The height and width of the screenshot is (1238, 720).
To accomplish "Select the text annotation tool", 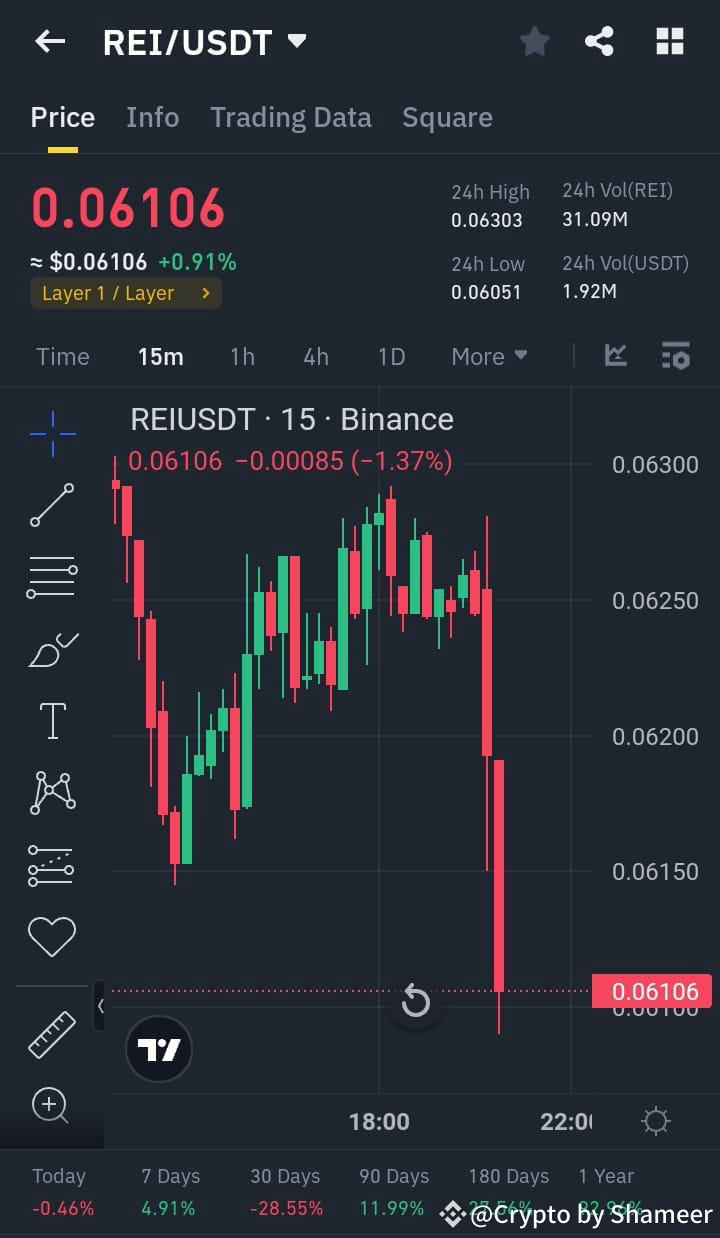I will point(52,720).
